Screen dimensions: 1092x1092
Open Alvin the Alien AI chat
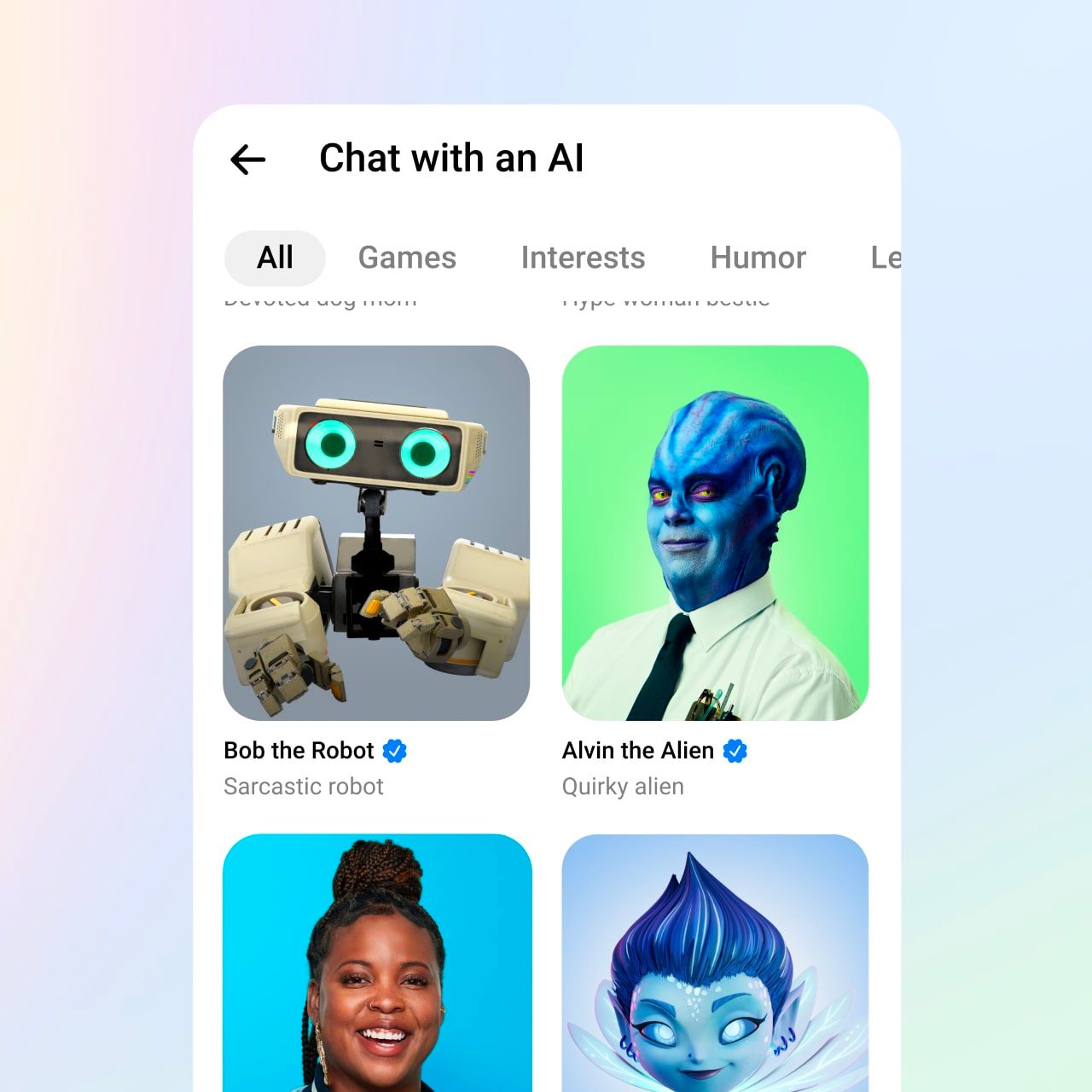coord(715,533)
